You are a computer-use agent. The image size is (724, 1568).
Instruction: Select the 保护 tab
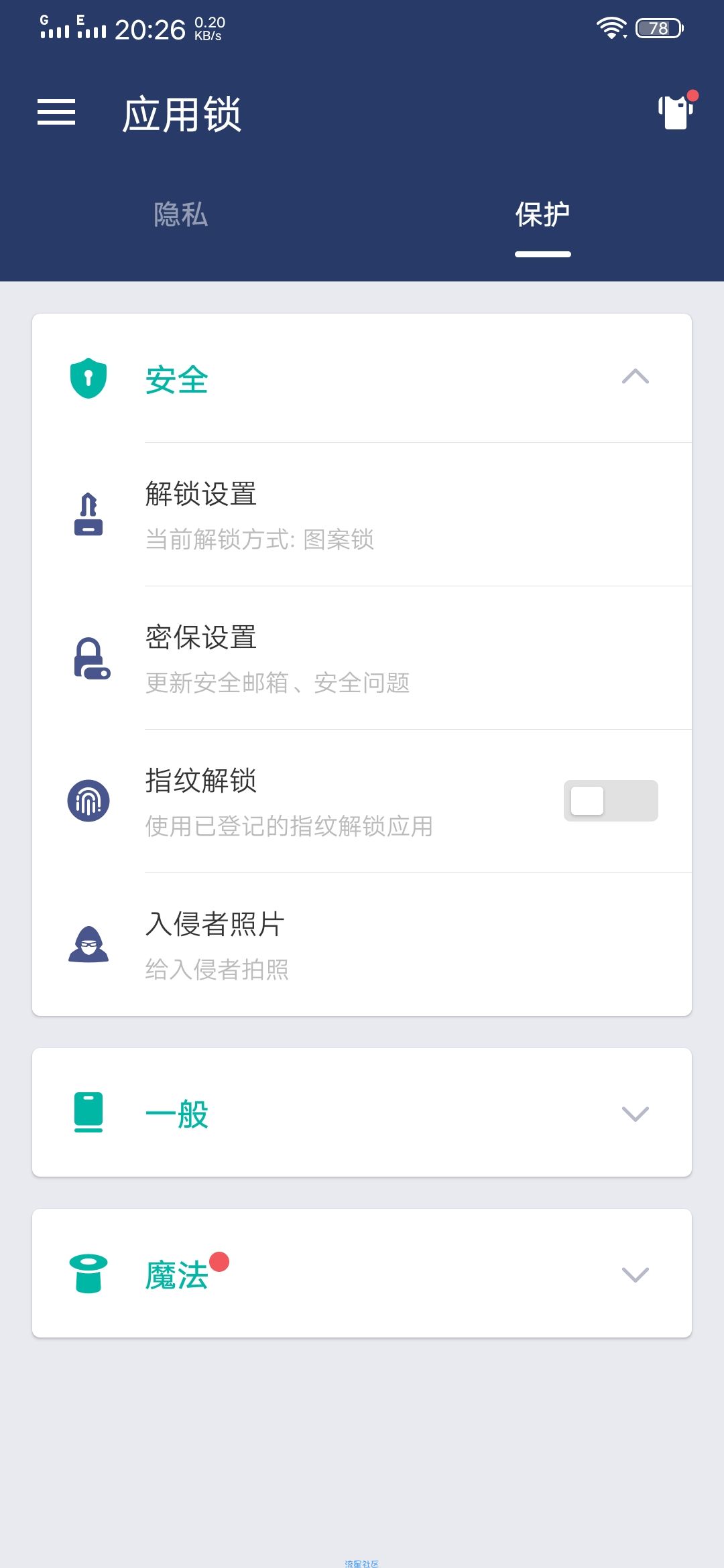[x=542, y=215]
